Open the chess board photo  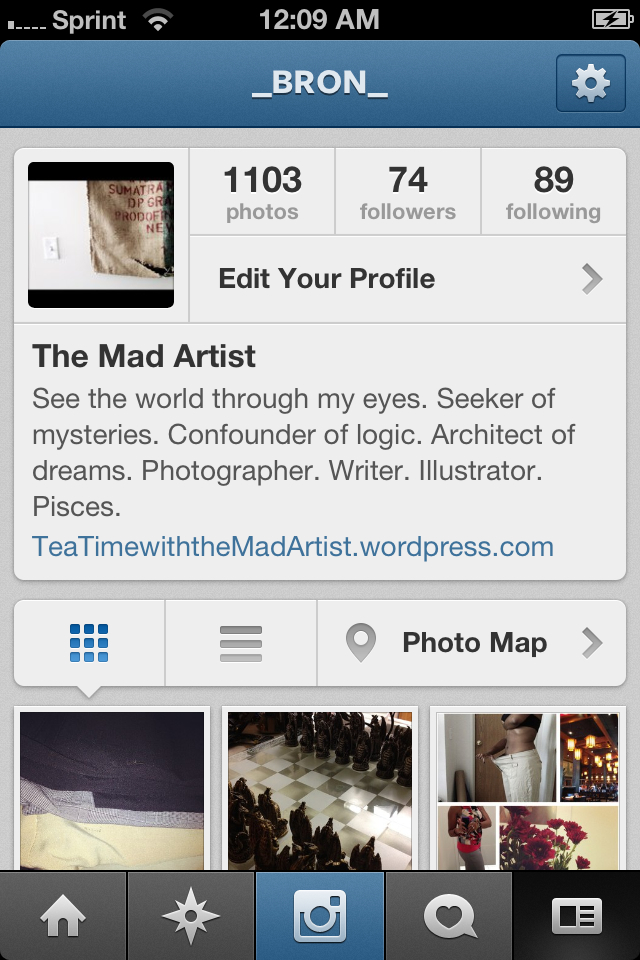point(320,790)
